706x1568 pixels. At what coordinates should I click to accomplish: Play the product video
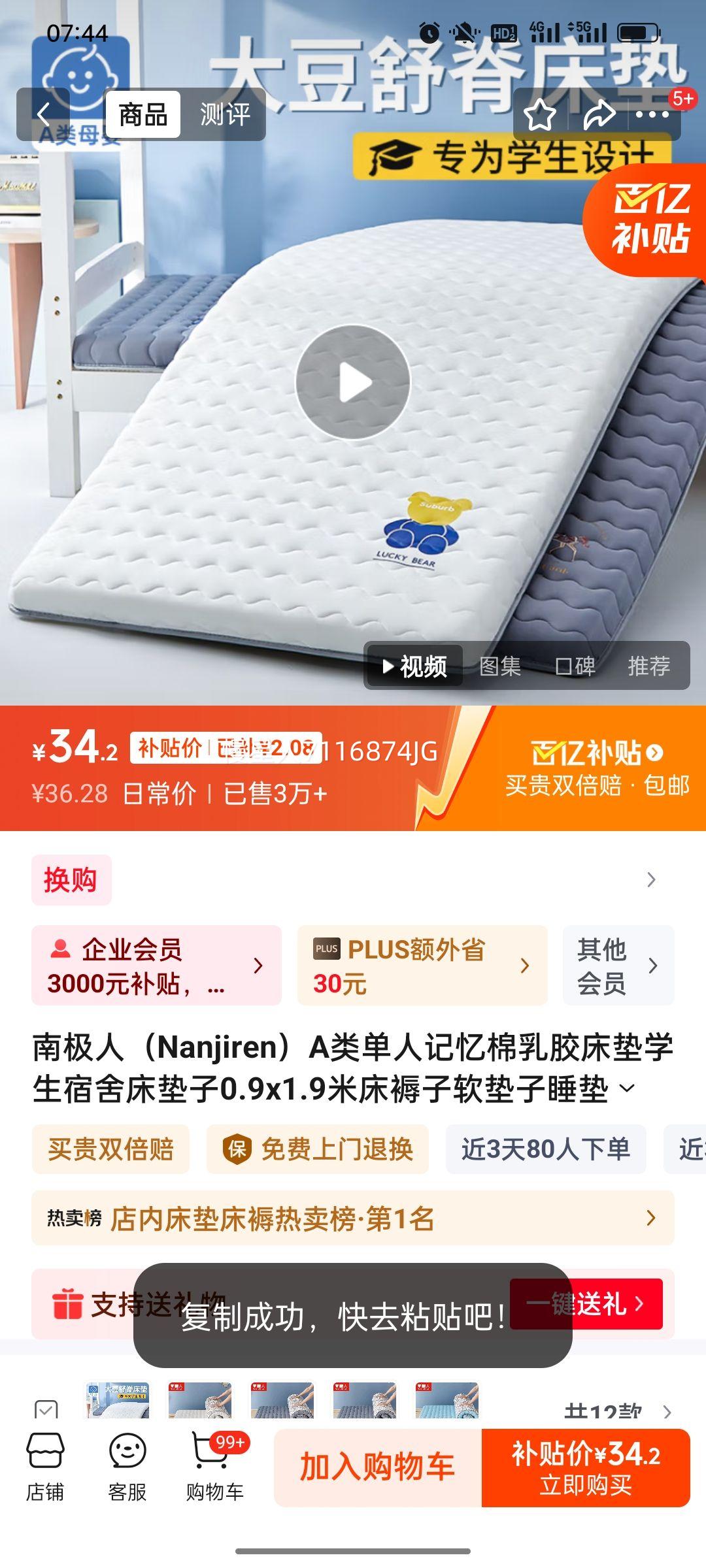pyautogui.click(x=353, y=382)
